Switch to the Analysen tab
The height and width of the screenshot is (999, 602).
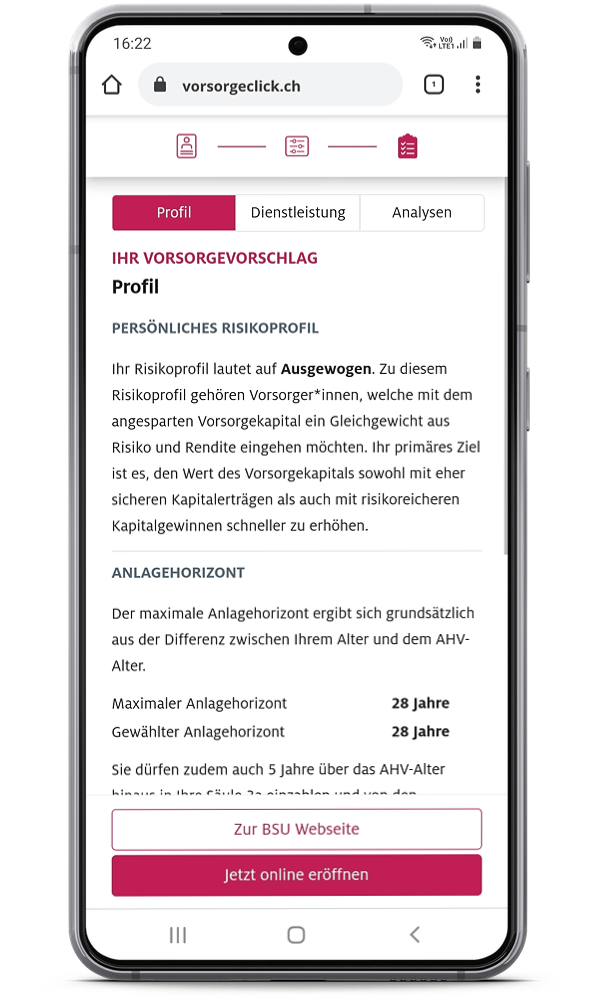pyautogui.click(x=422, y=213)
